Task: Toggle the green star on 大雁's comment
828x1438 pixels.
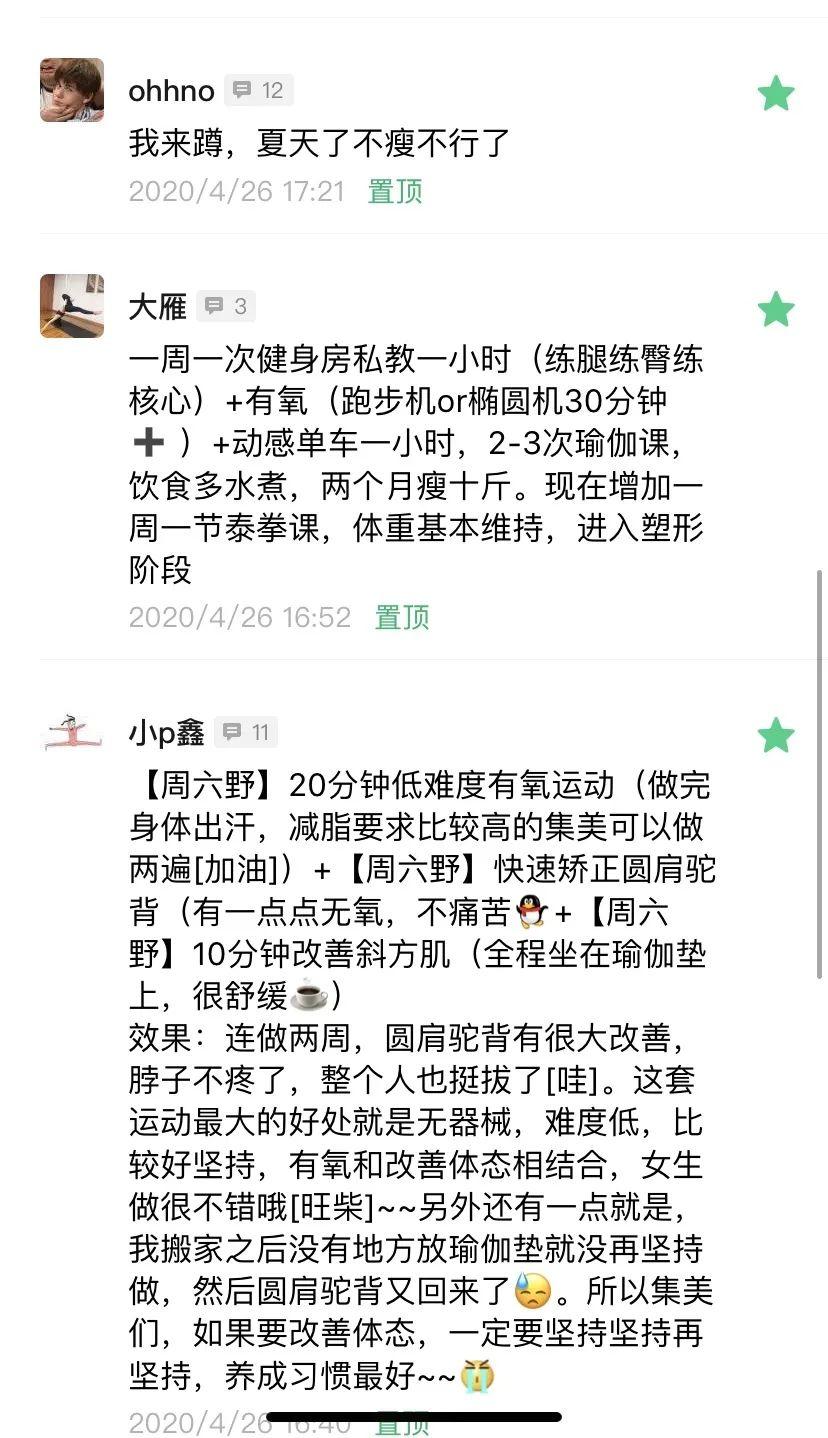Action: click(775, 309)
